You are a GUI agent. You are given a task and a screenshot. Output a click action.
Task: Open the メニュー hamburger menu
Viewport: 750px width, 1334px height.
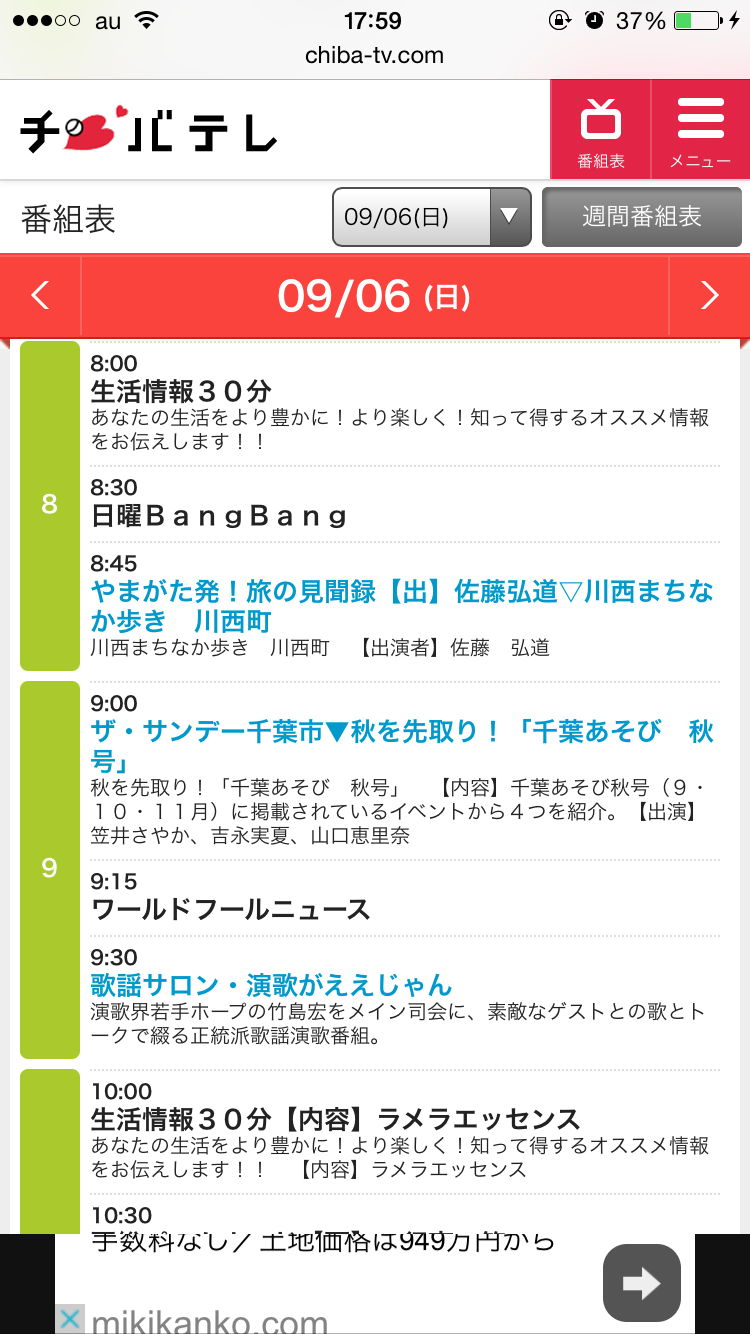tap(700, 130)
